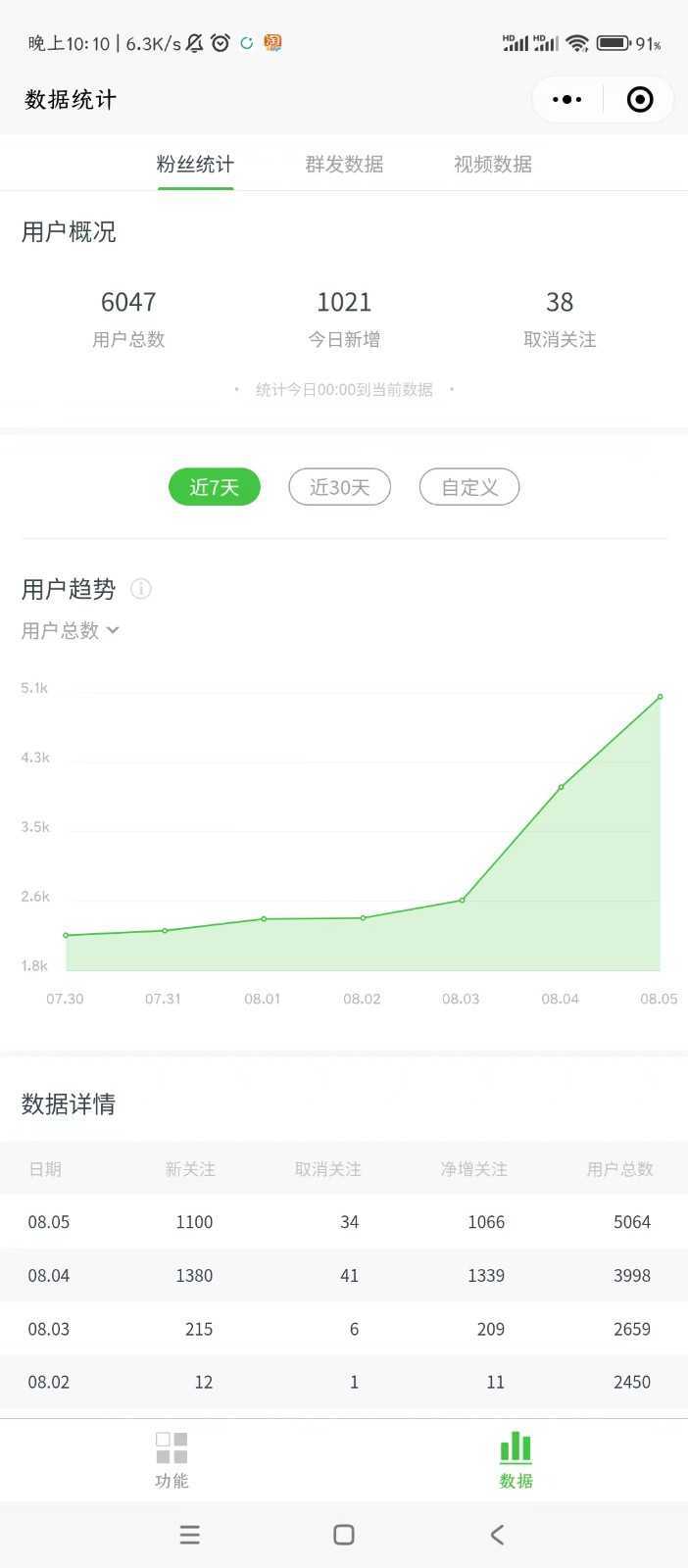Select the 近7天 time range
Image resolution: width=688 pixels, height=1568 pixels.
pyautogui.click(x=215, y=487)
